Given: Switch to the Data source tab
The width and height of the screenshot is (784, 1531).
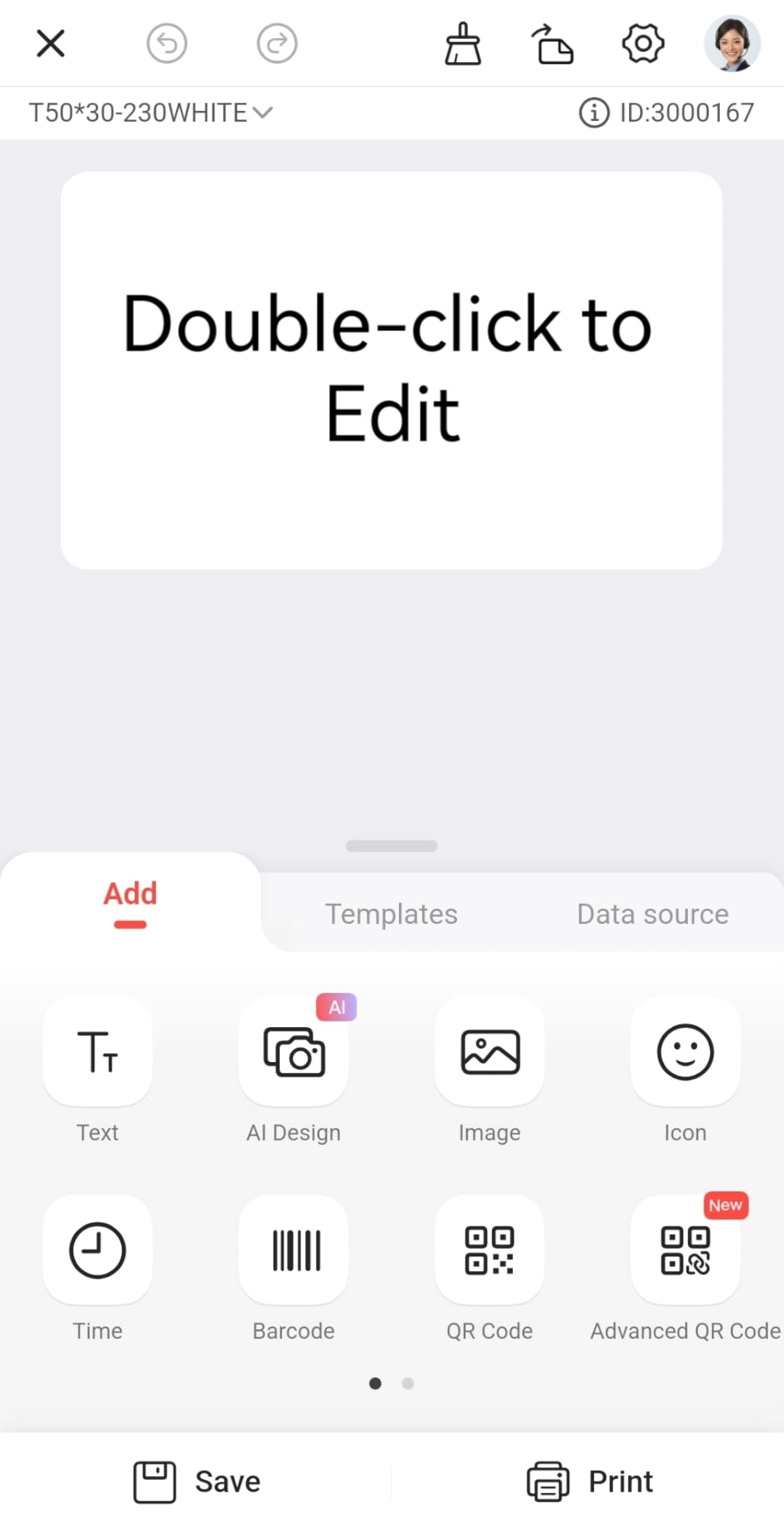Looking at the screenshot, I should [652, 914].
